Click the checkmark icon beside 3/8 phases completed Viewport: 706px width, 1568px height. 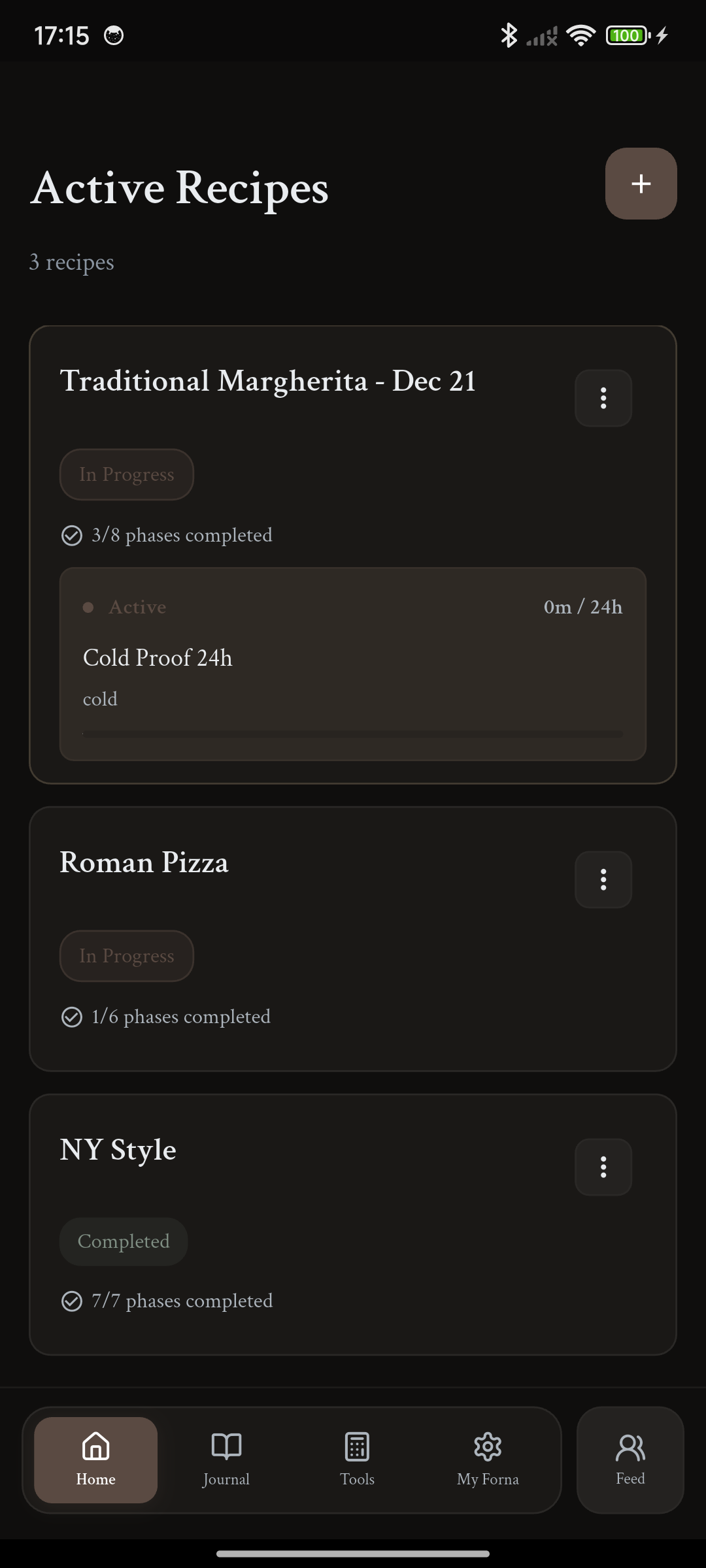(x=73, y=535)
